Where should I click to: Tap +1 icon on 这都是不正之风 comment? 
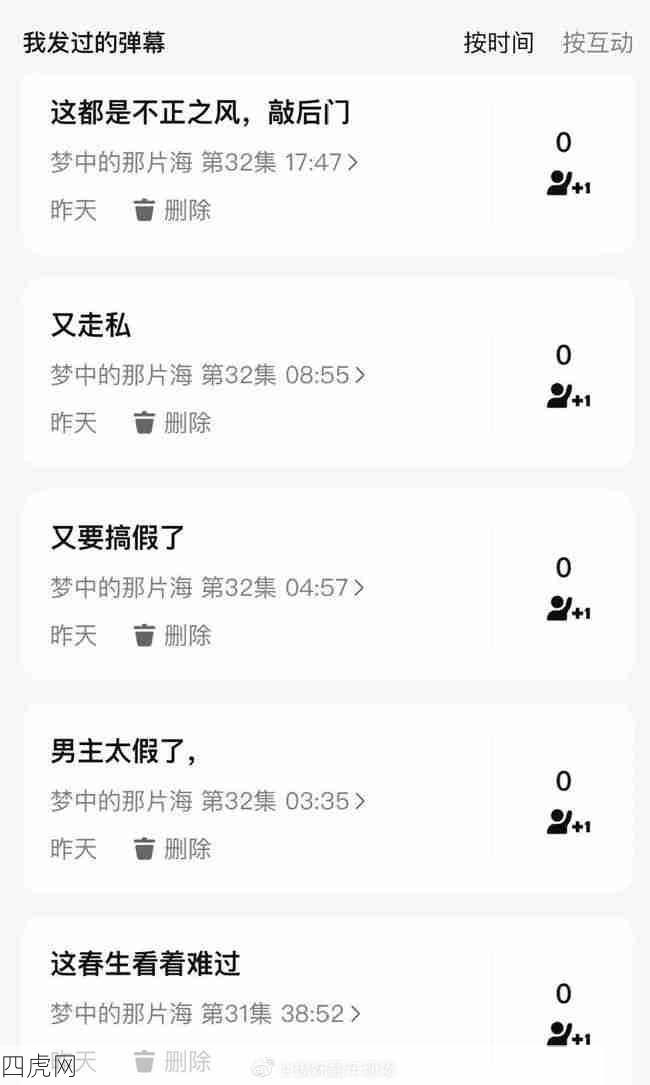click(x=567, y=185)
